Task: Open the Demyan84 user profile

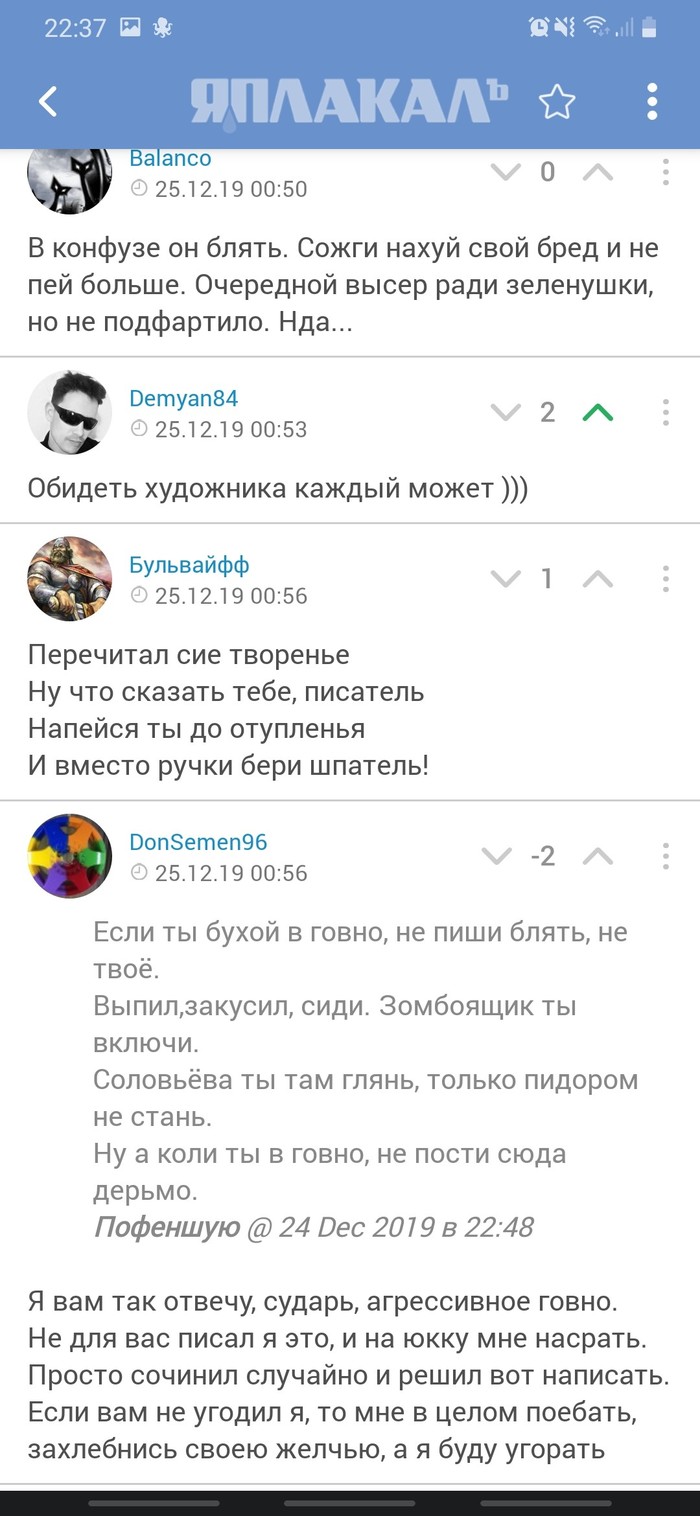Action: tap(183, 398)
